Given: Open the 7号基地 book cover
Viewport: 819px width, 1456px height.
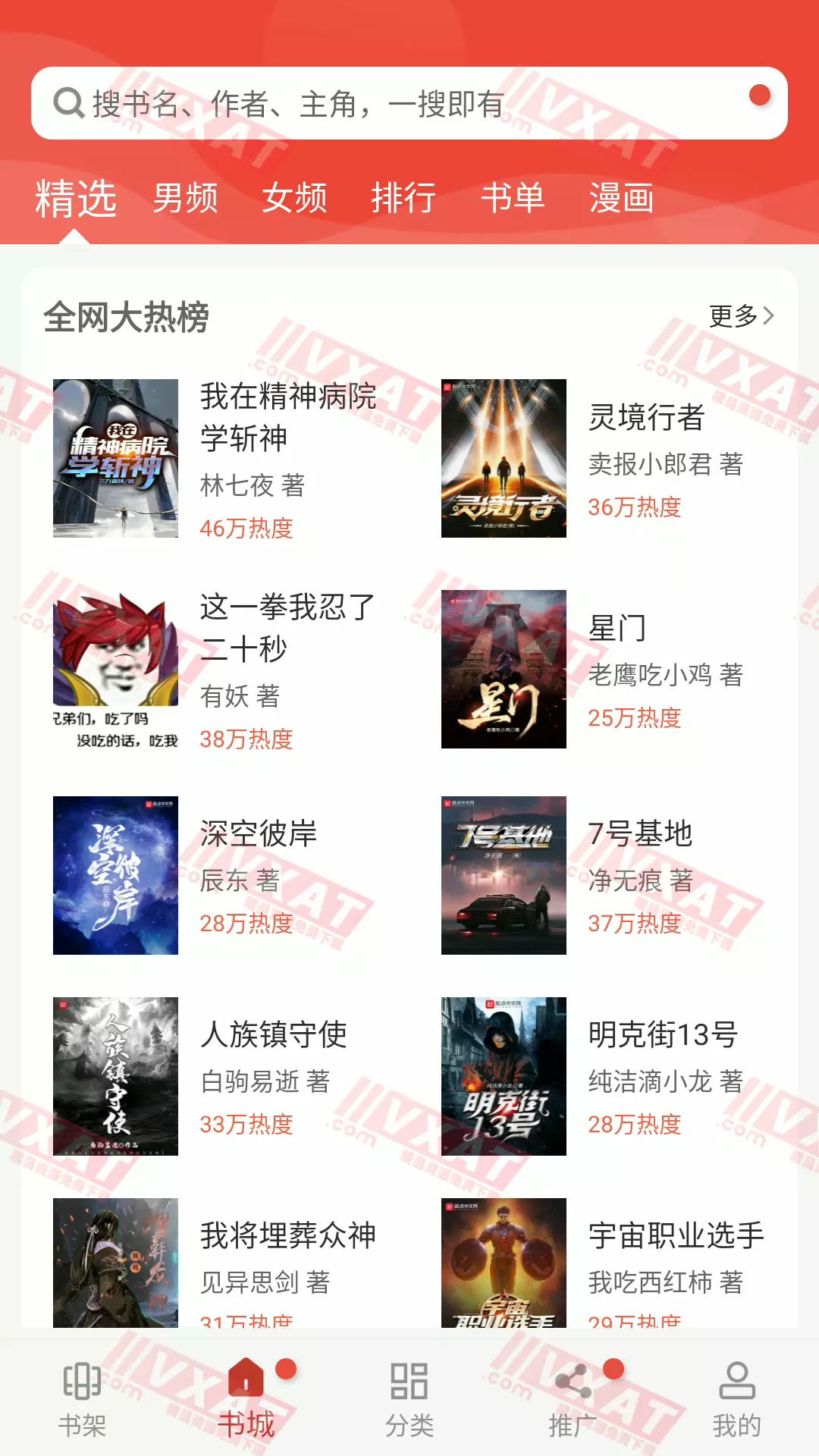Looking at the screenshot, I should click(504, 876).
